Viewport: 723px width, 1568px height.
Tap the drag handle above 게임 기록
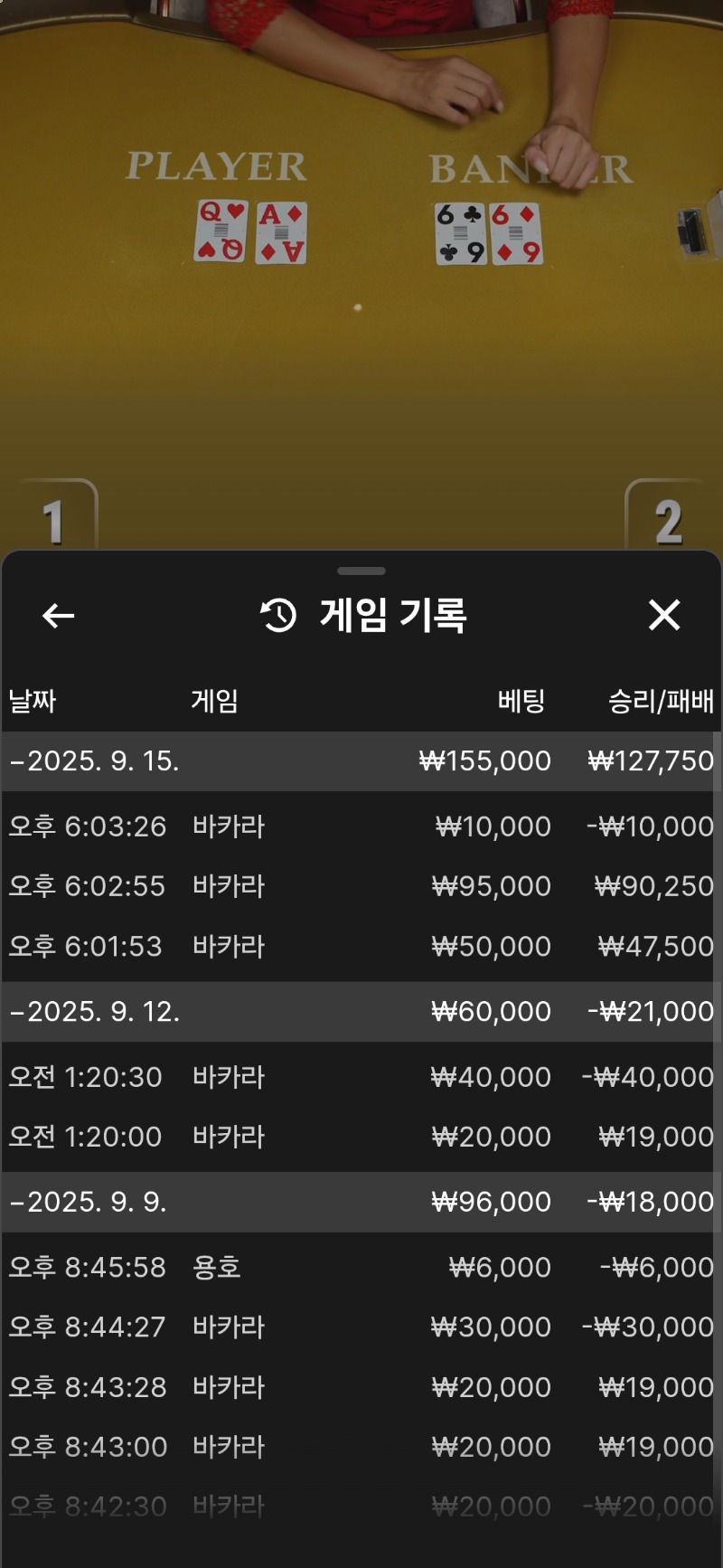361,571
